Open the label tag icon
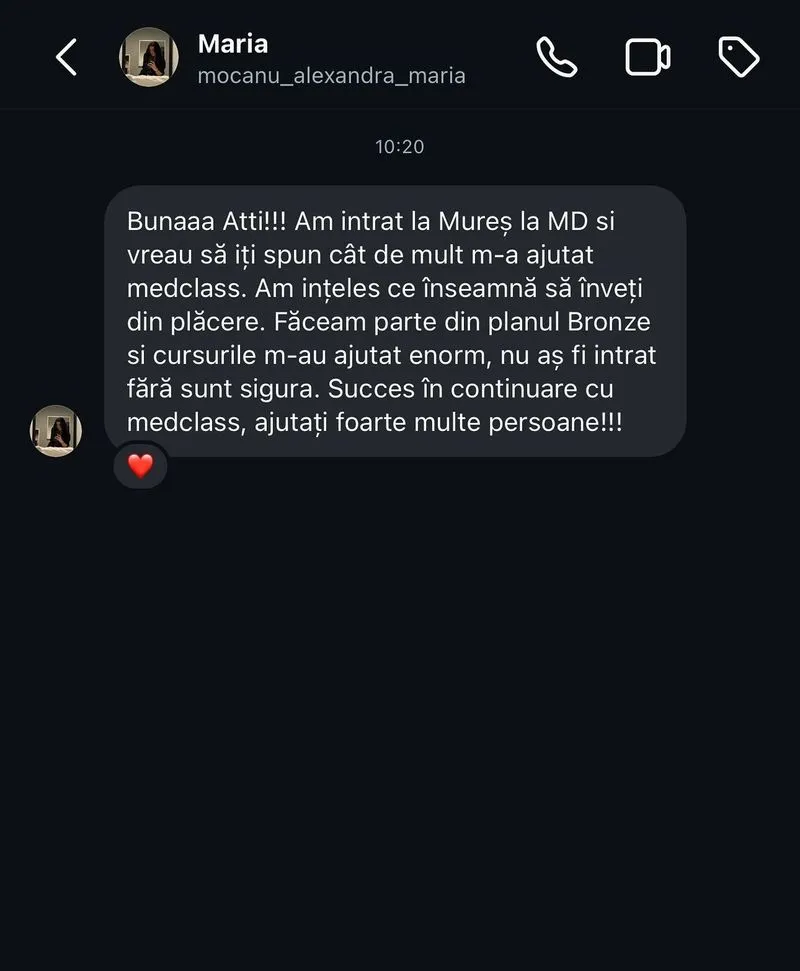The width and height of the screenshot is (800, 971). 739,58
